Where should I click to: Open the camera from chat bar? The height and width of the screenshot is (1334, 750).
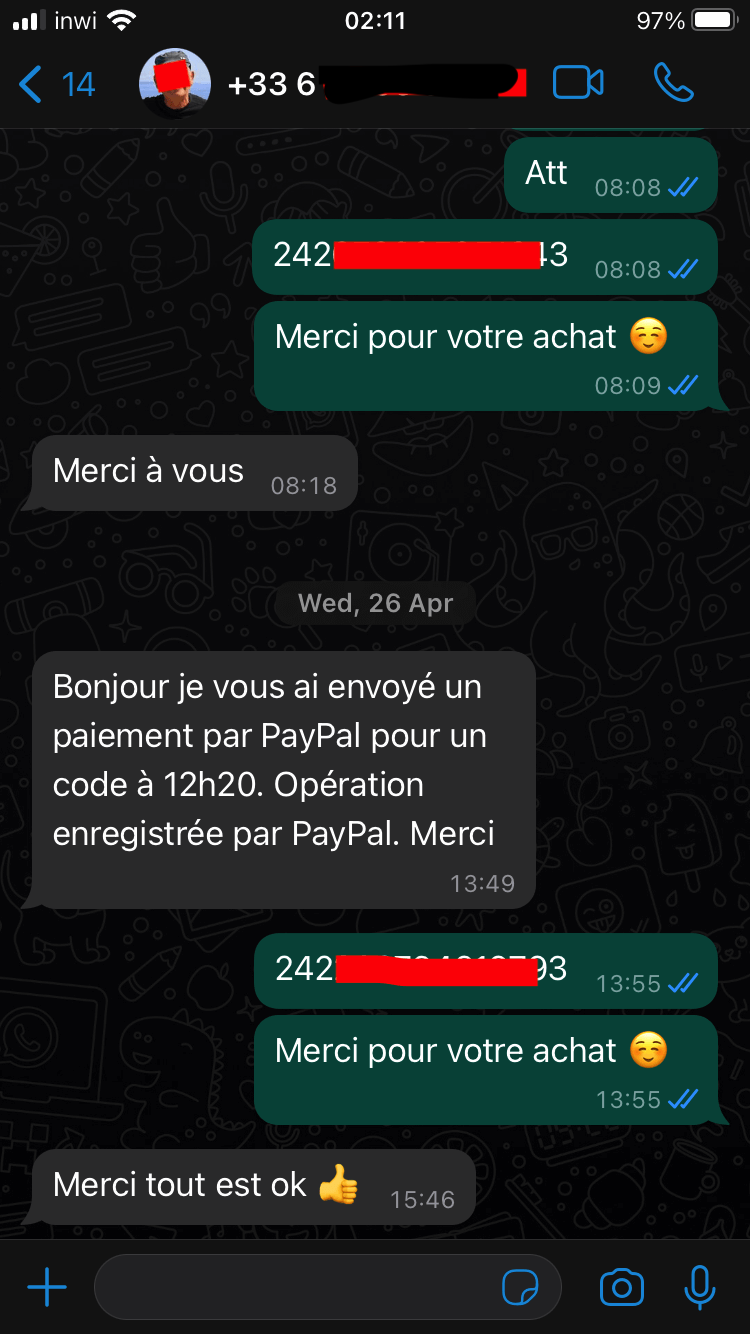coord(621,1287)
